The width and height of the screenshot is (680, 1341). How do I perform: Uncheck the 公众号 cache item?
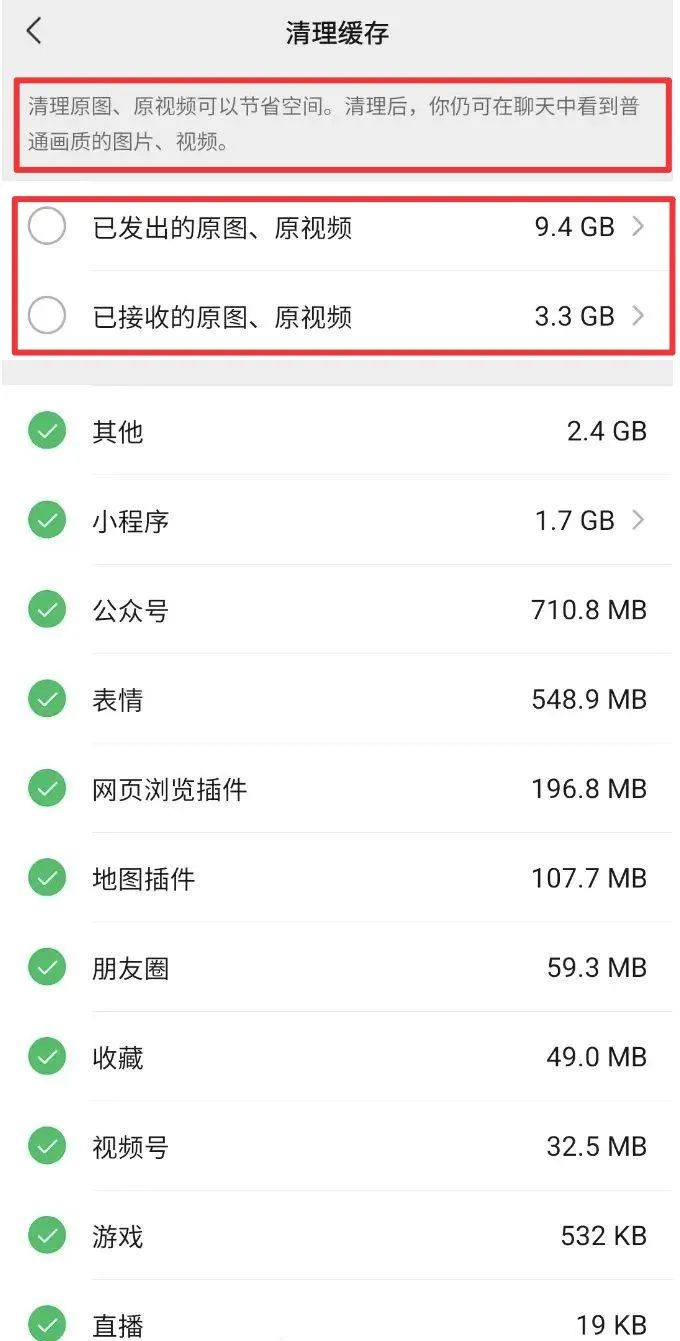(x=47, y=610)
